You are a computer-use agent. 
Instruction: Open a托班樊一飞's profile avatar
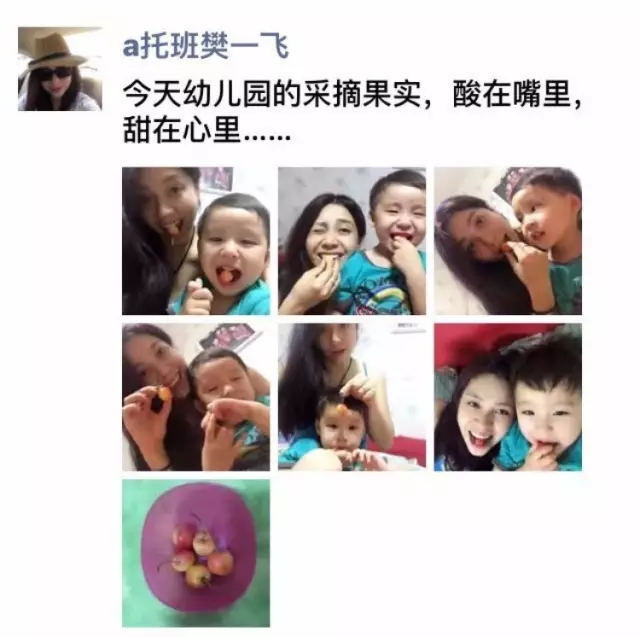point(60,69)
